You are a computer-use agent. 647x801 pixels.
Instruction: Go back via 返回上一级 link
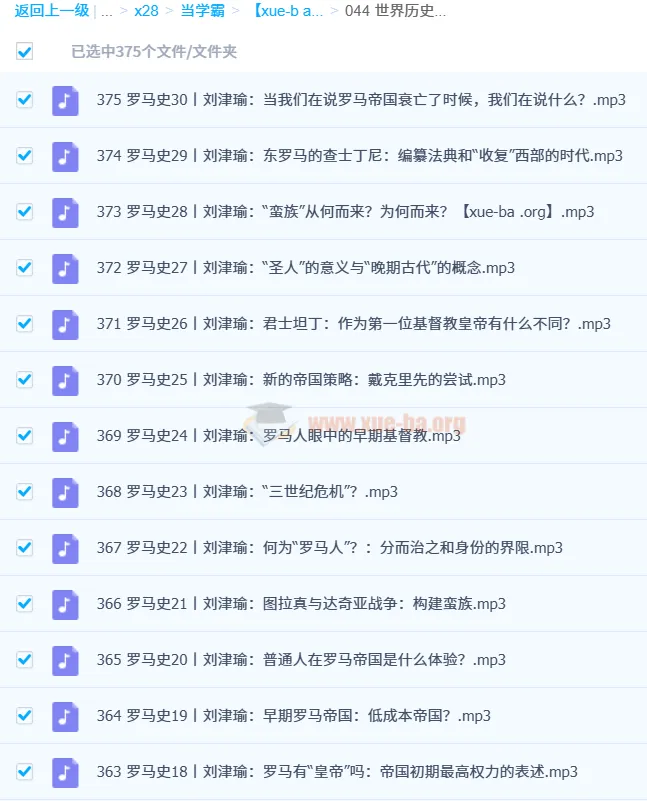(x=52, y=11)
